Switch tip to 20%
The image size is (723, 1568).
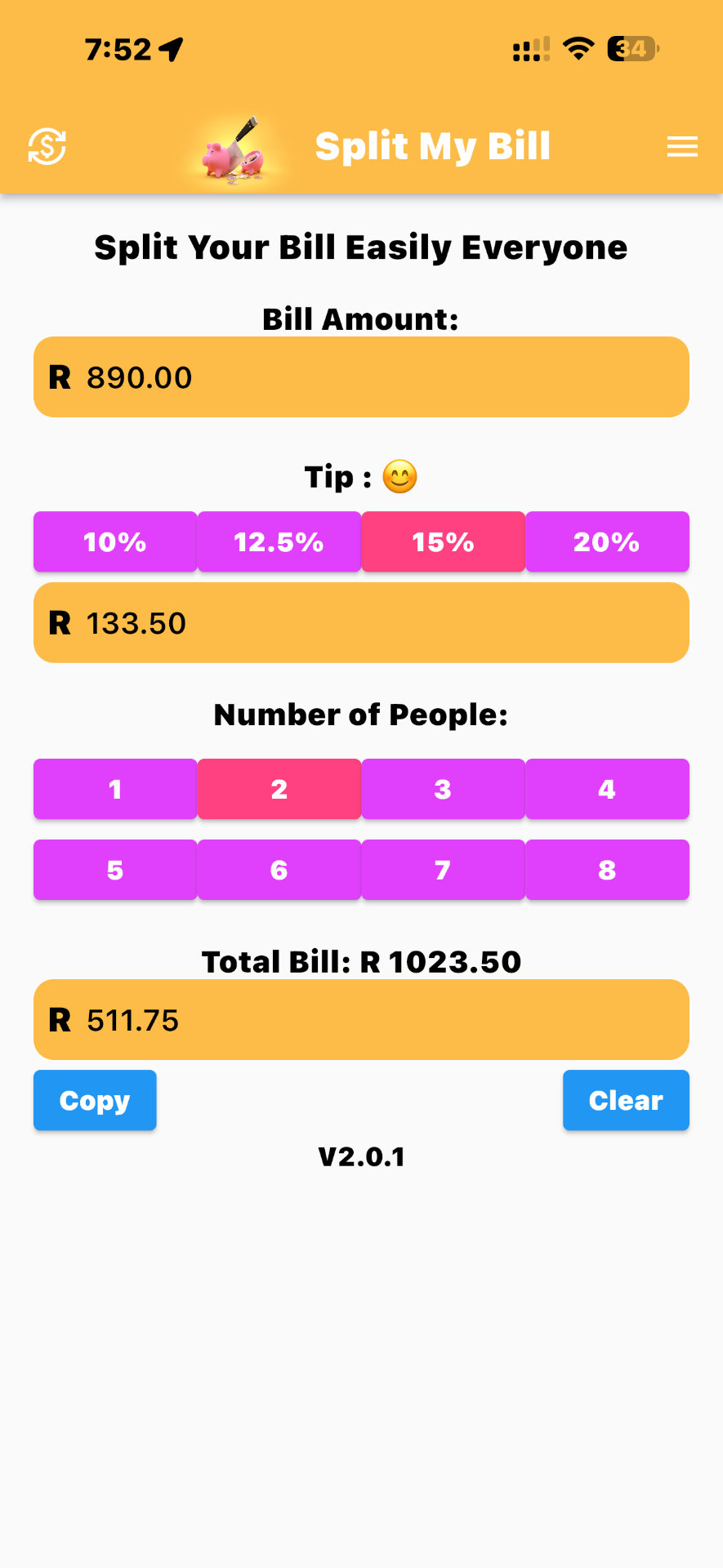[607, 541]
